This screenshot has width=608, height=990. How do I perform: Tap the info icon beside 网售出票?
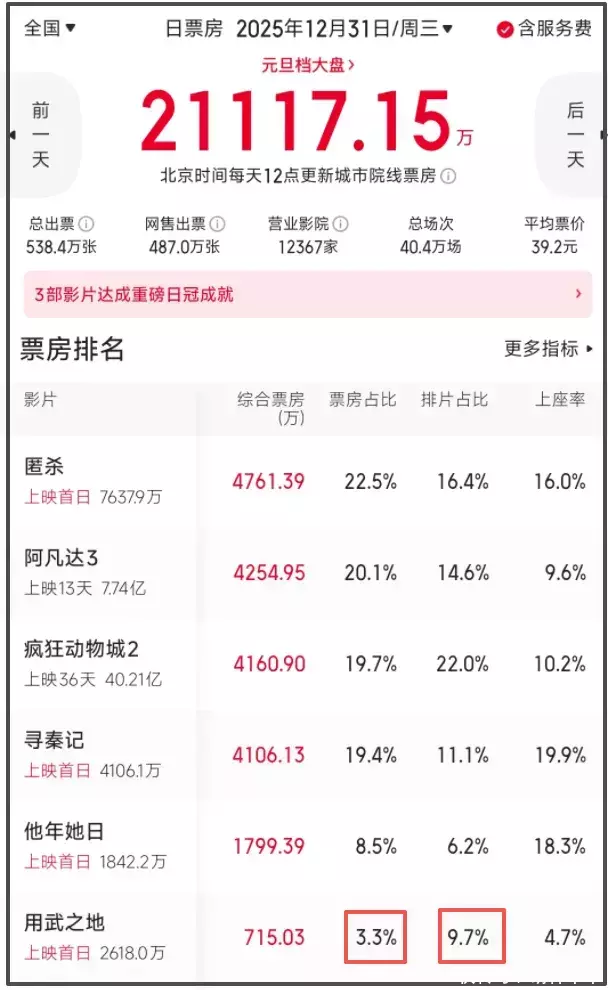tap(217, 224)
